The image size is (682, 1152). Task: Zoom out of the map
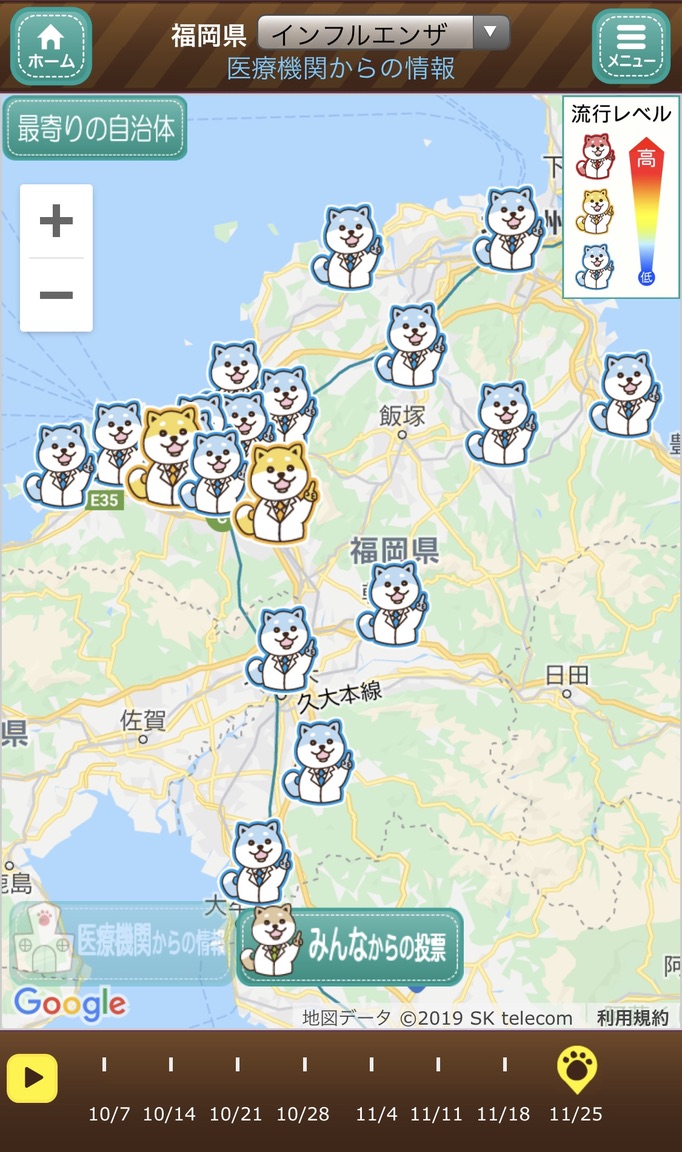[x=56, y=295]
